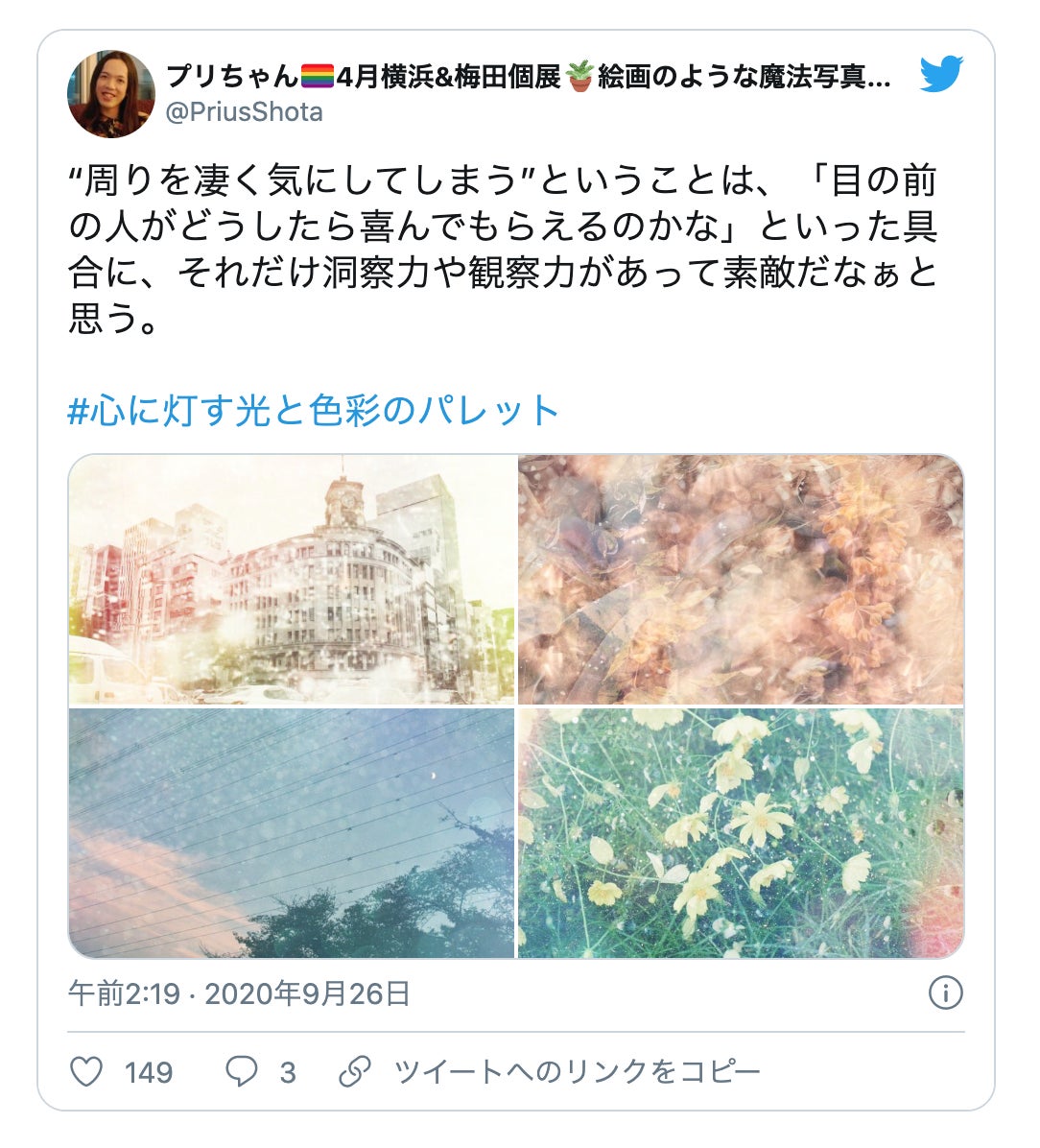The height and width of the screenshot is (1148, 1040).
Task: Open the replies with 3 comments
Action: coord(241,1071)
